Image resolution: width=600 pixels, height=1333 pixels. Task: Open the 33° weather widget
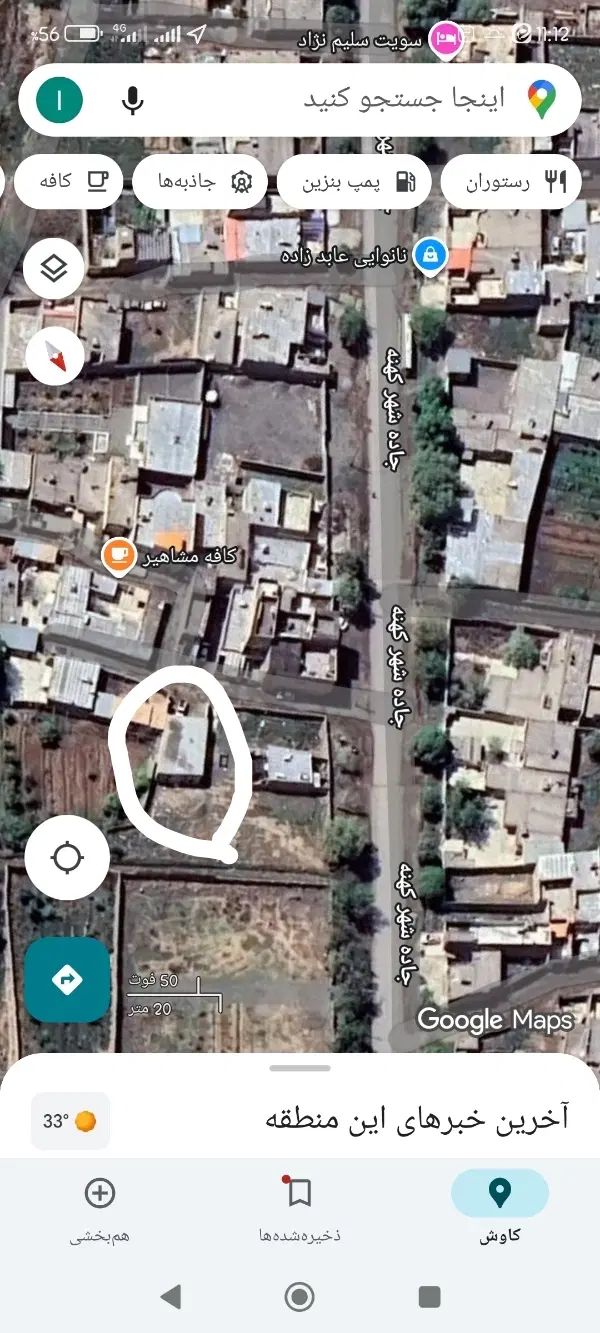point(70,1121)
